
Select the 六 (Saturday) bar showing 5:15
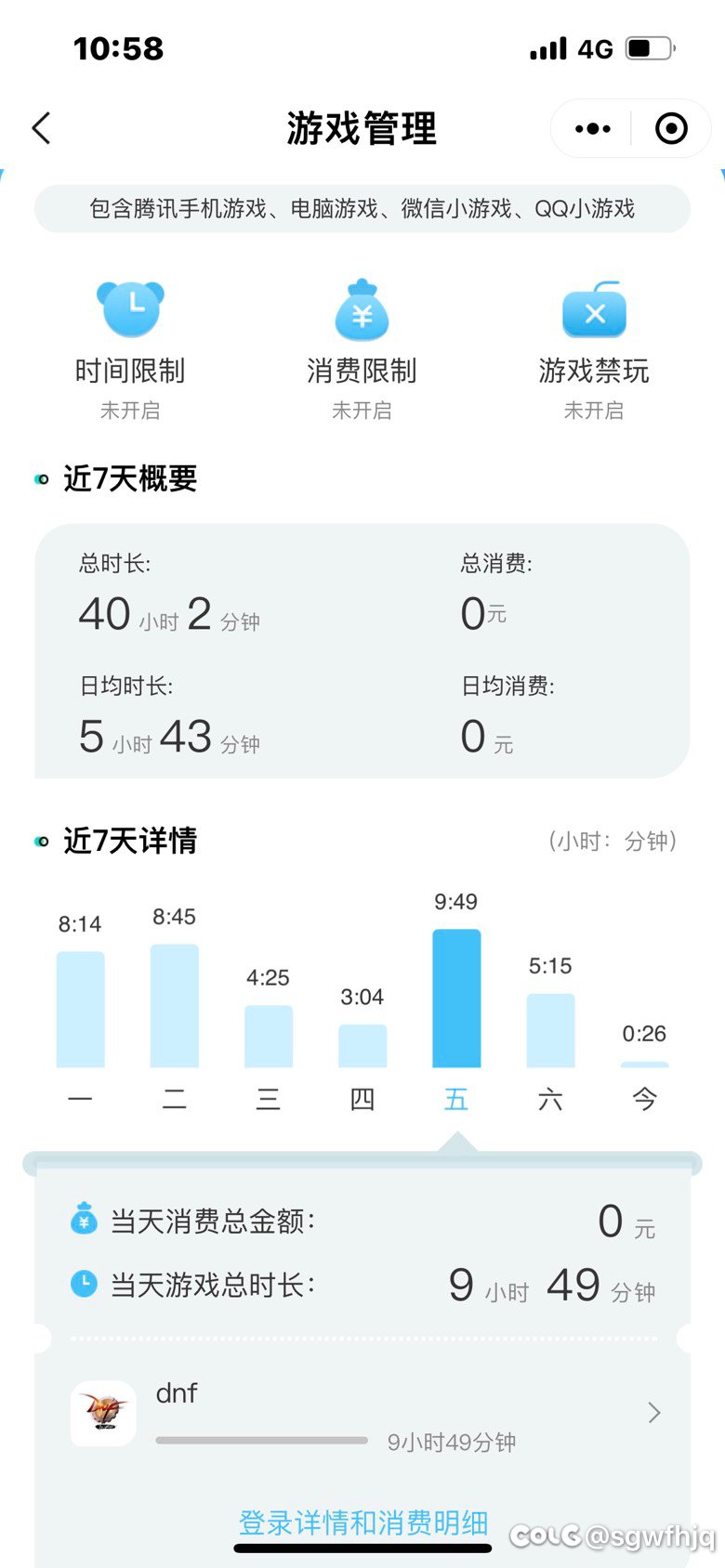[x=550, y=1031]
